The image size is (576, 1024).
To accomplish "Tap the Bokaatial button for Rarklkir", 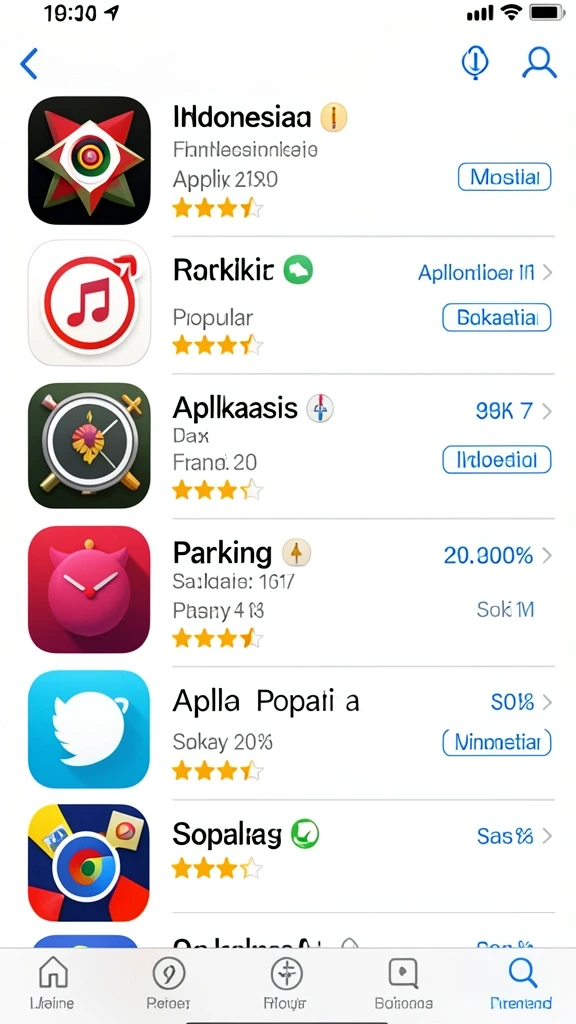I will (x=497, y=317).
